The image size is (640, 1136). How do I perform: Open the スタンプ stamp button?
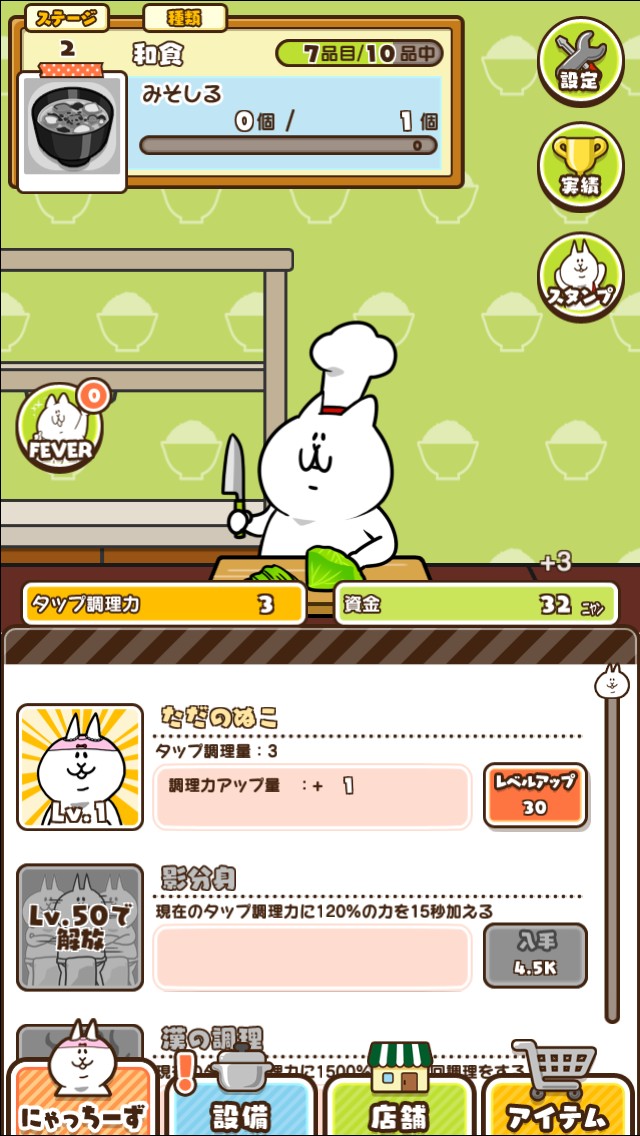(580, 278)
